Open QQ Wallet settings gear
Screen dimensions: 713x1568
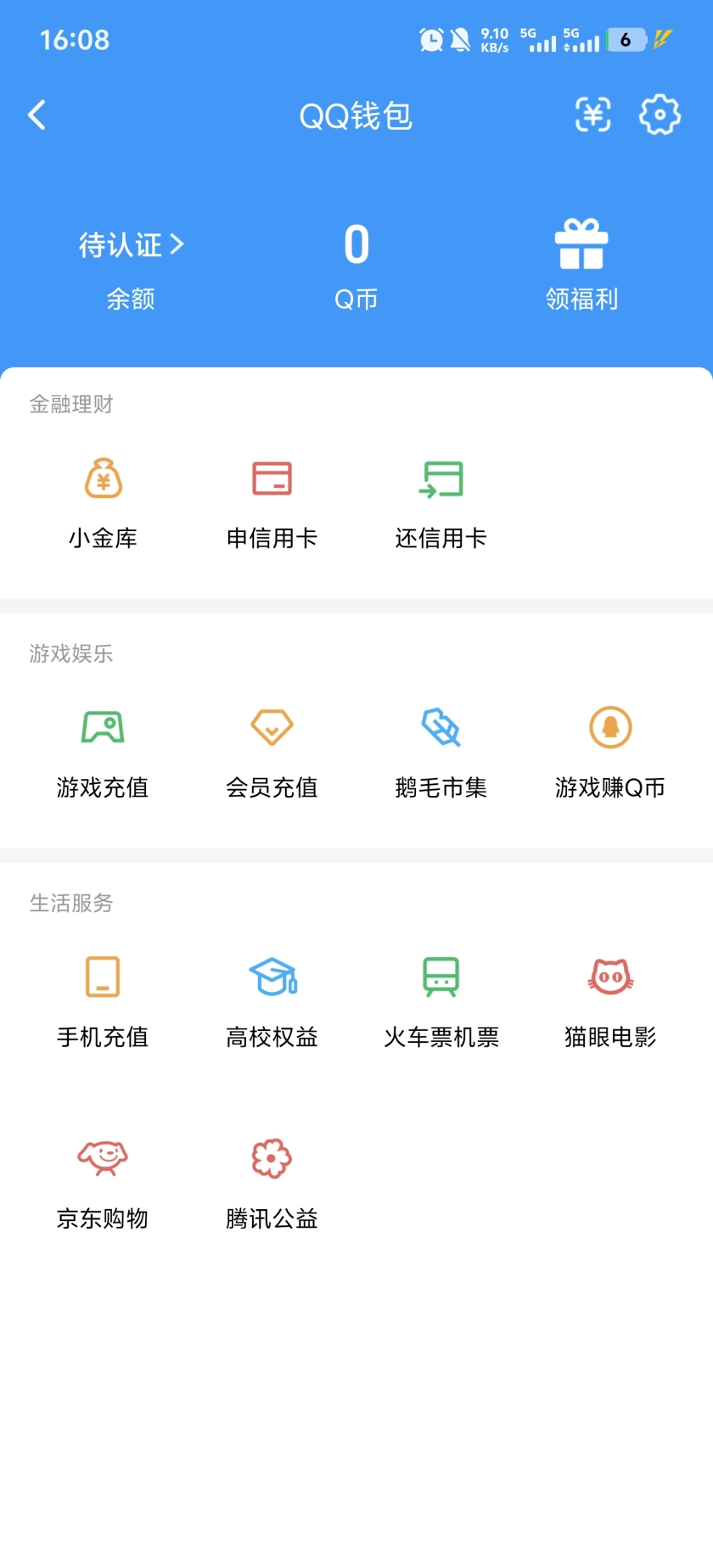[659, 115]
